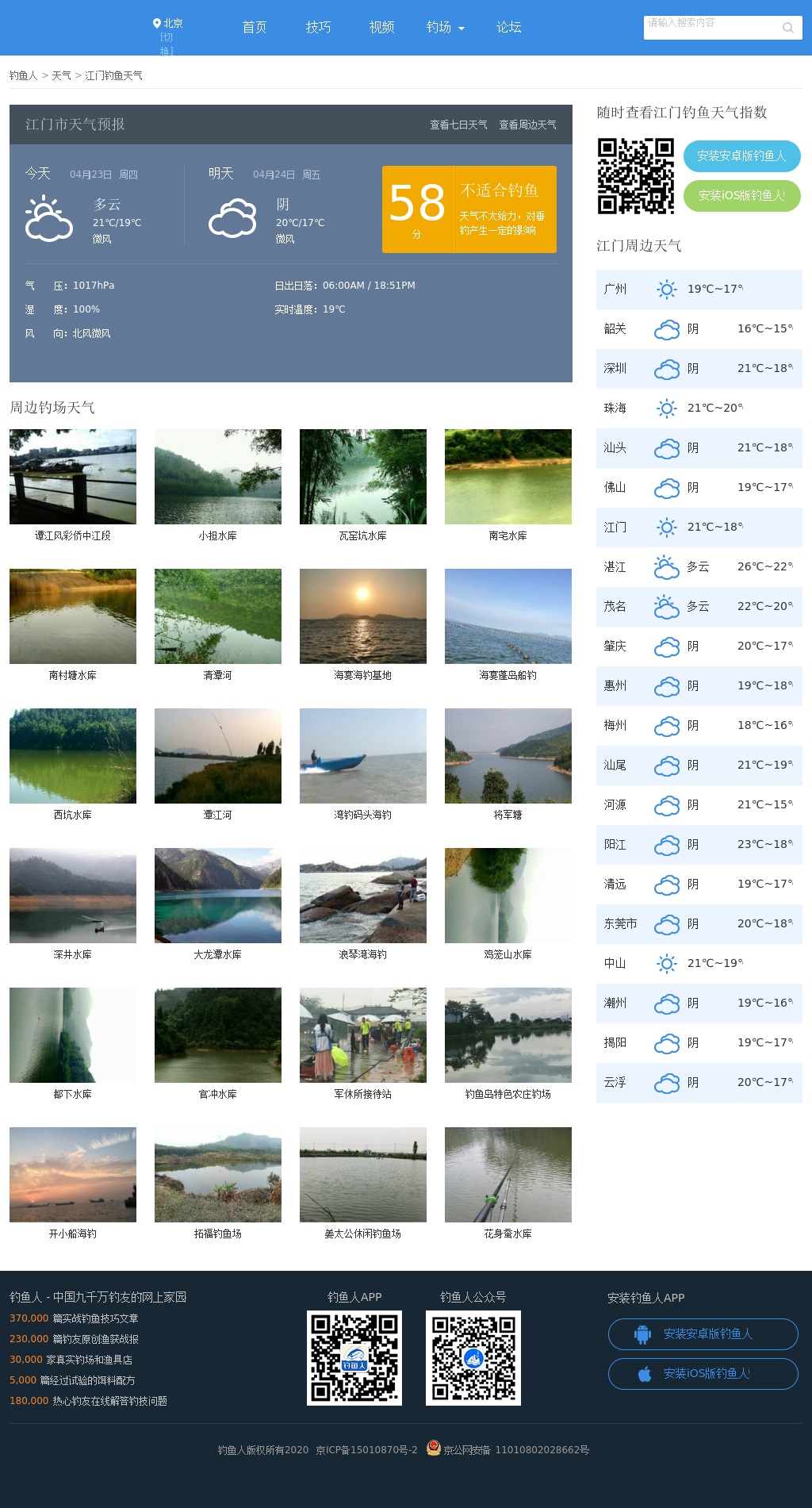Open 海宴海钓基地 photo tile
The width and height of the screenshot is (812, 1508).
362,624
